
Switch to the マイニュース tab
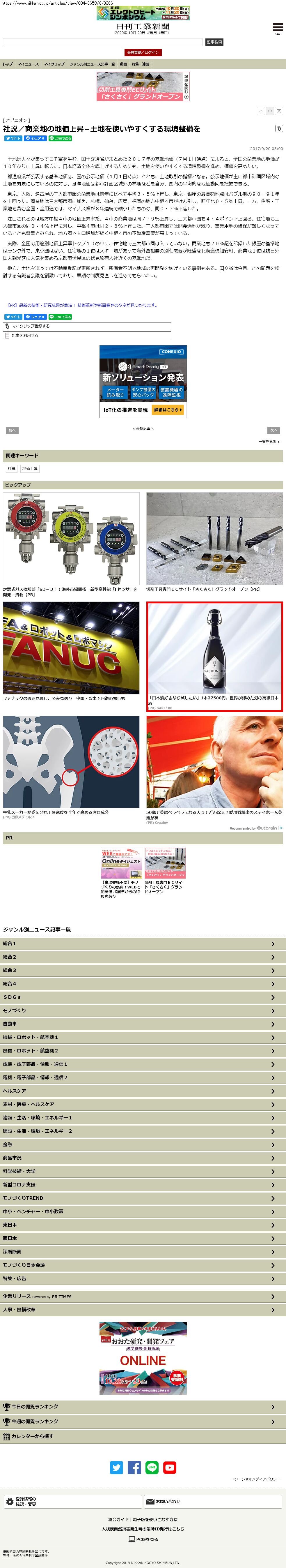[x=28, y=64]
